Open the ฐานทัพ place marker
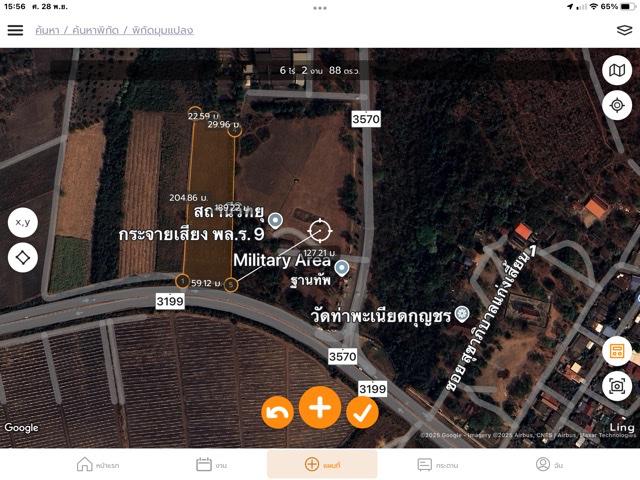Viewport: 640px width, 480px height. (x=342, y=267)
